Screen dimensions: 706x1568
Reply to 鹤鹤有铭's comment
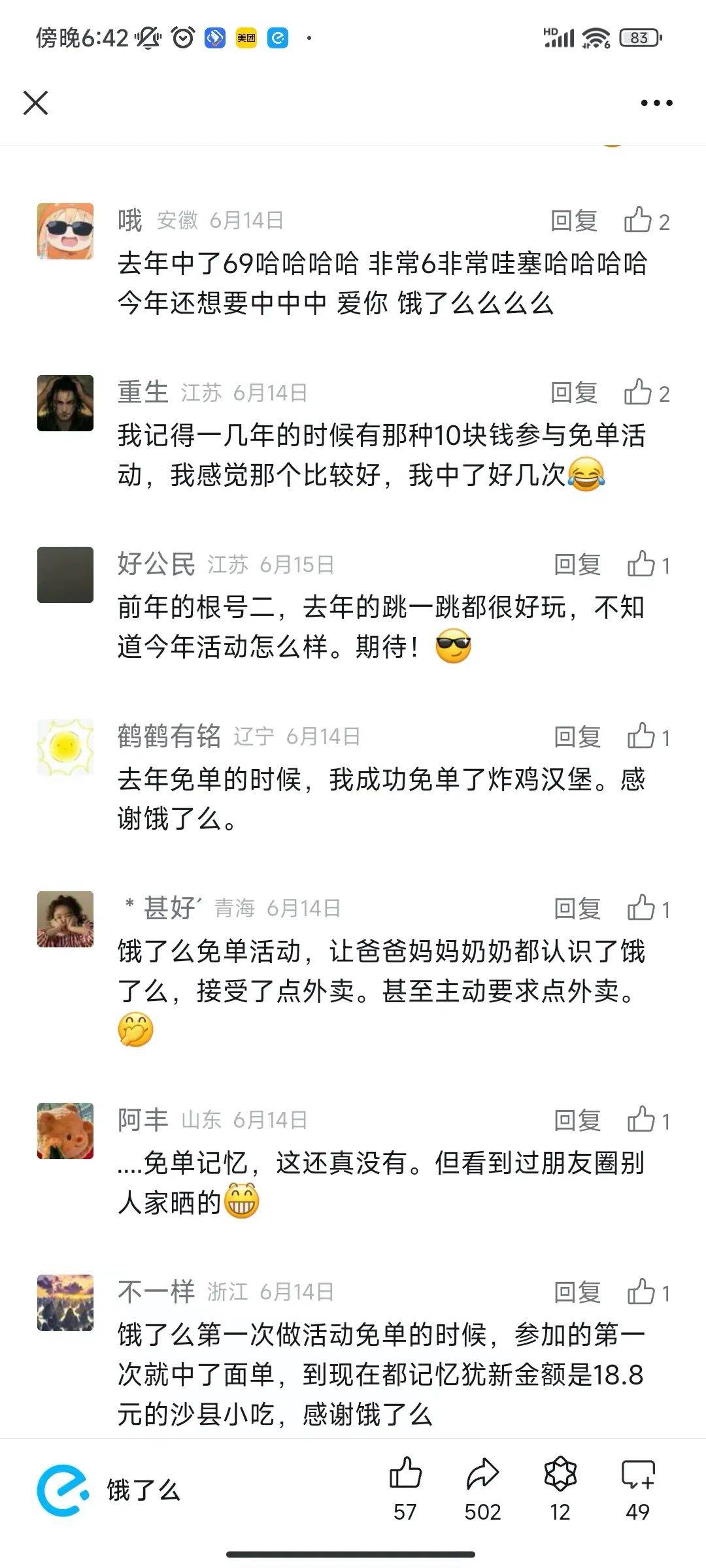click(577, 737)
